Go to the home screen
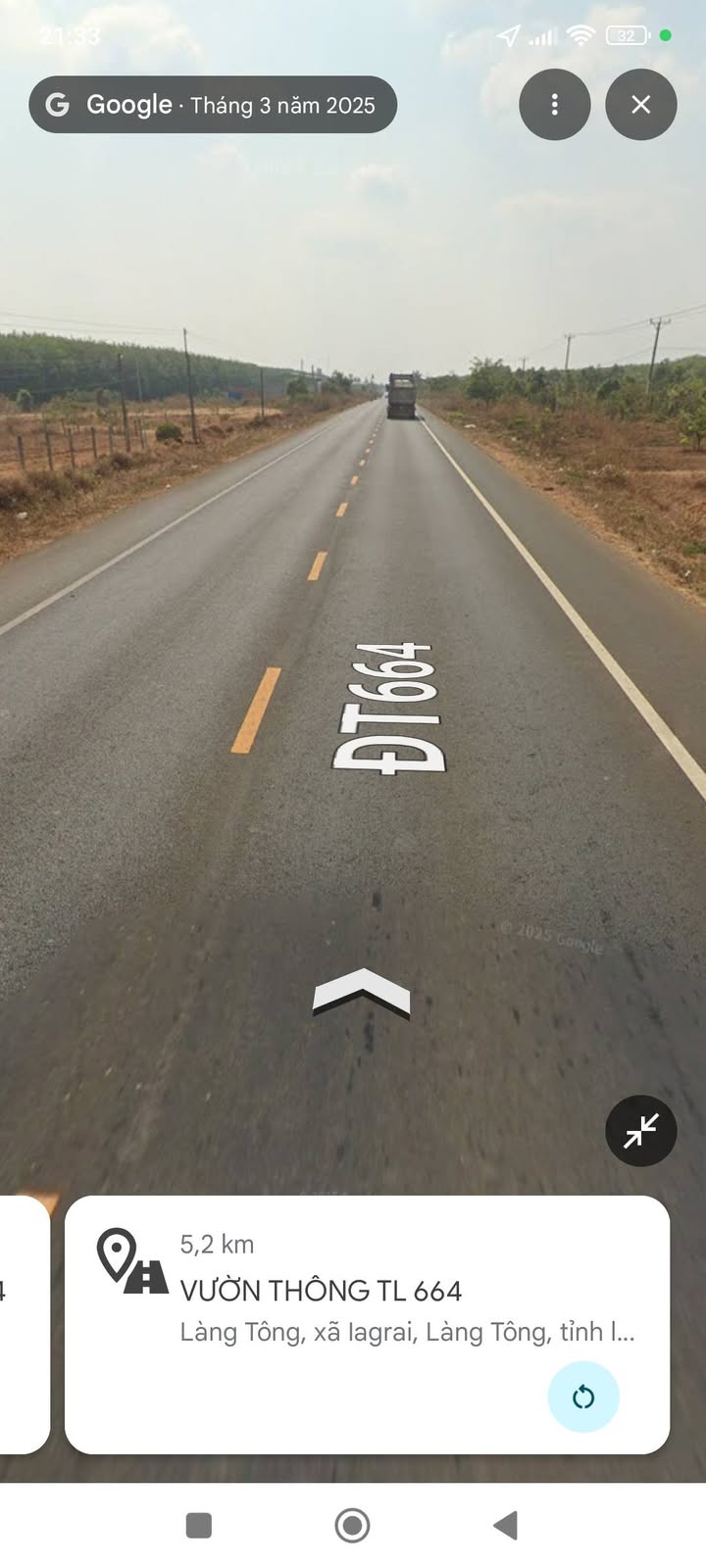Image resolution: width=706 pixels, height=1568 pixels. tap(352, 1525)
